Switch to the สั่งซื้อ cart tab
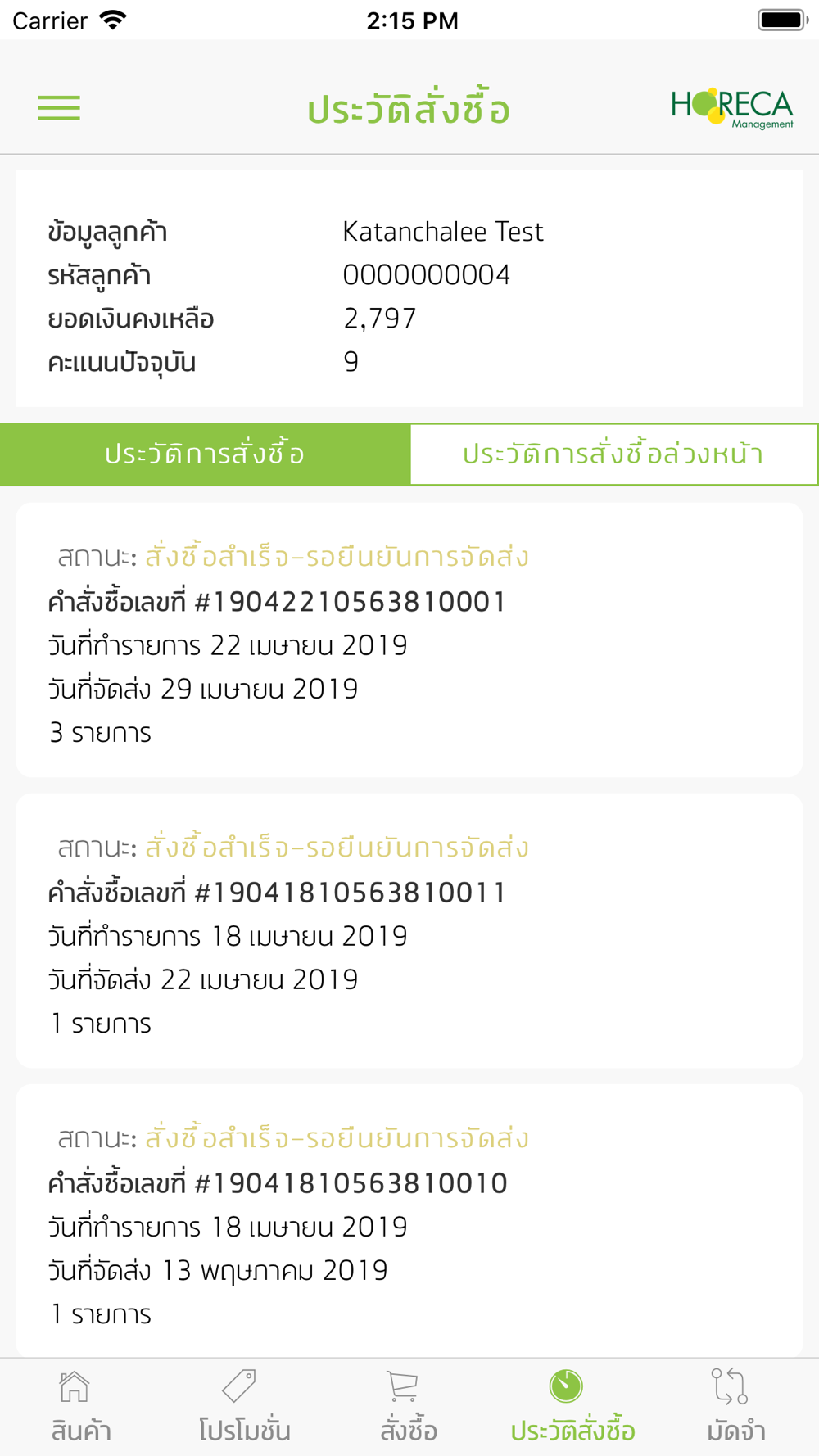 point(409,1406)
